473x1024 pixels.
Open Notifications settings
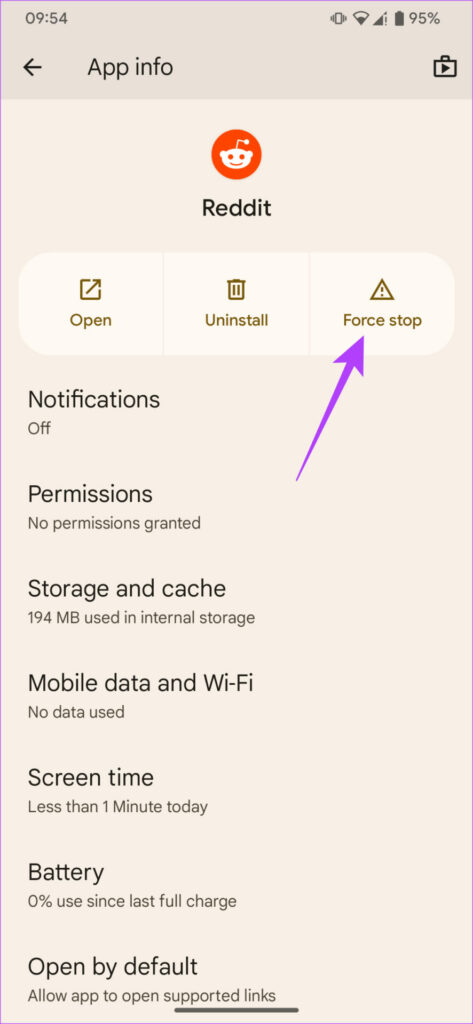click(236, 412)
